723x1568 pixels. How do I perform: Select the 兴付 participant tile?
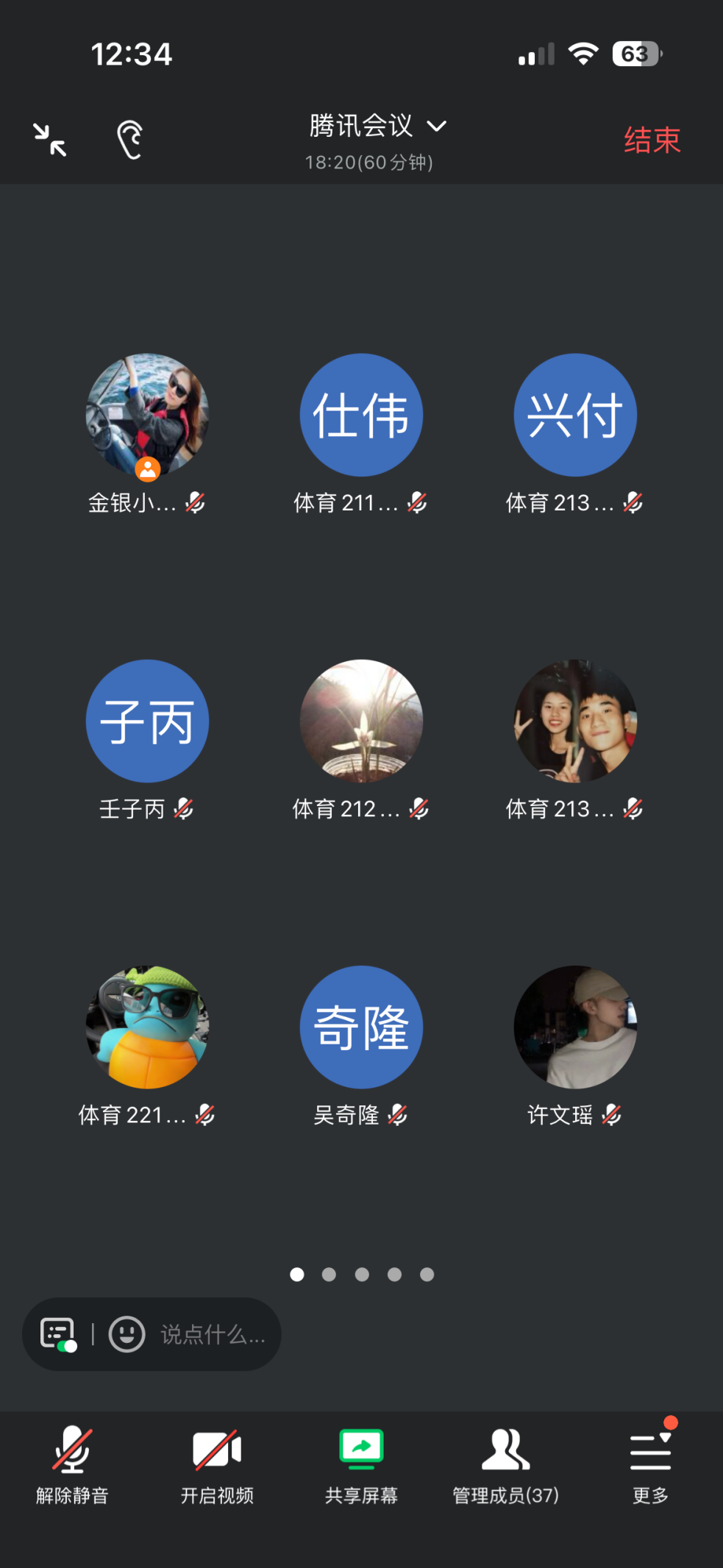tap(575, 416)
